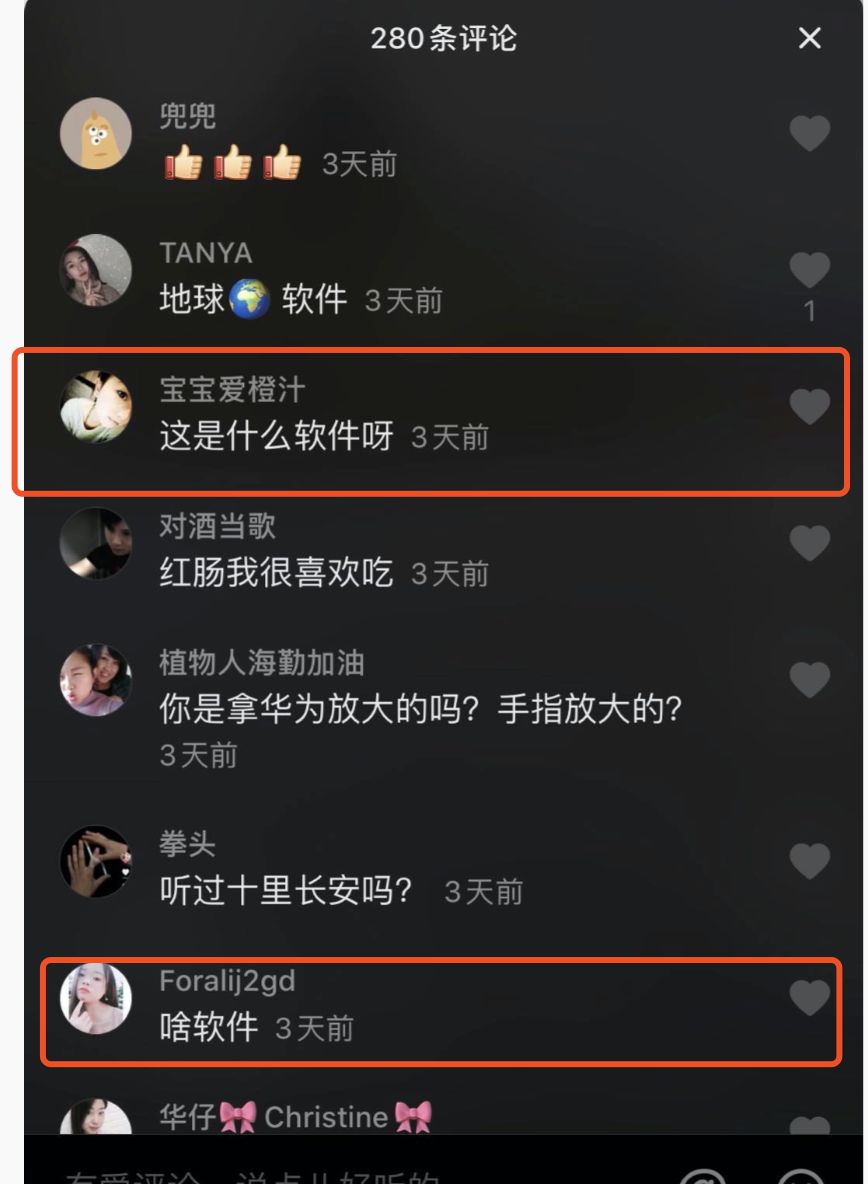Like 兜兜's thumbs-up comment
The width and height of the screenshot is (868, 1184).
click(810, 133)
